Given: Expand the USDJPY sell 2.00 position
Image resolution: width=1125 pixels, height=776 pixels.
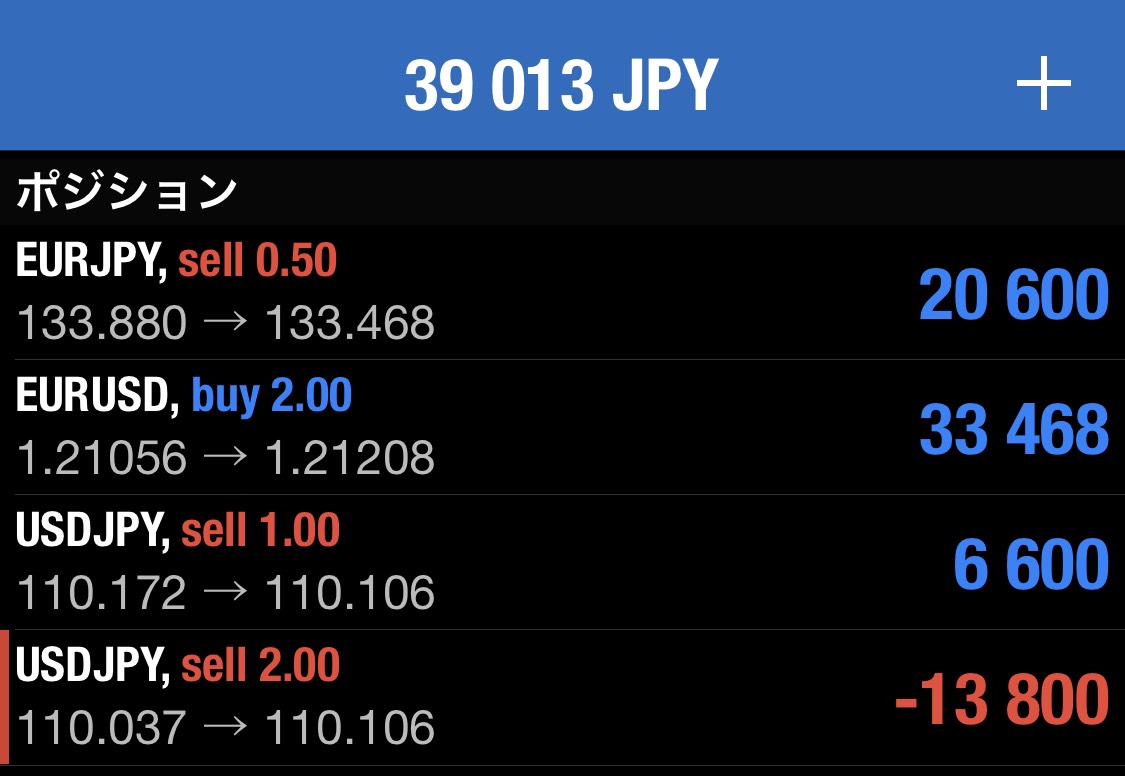Looking at the screenshot, I should (562, 697).
